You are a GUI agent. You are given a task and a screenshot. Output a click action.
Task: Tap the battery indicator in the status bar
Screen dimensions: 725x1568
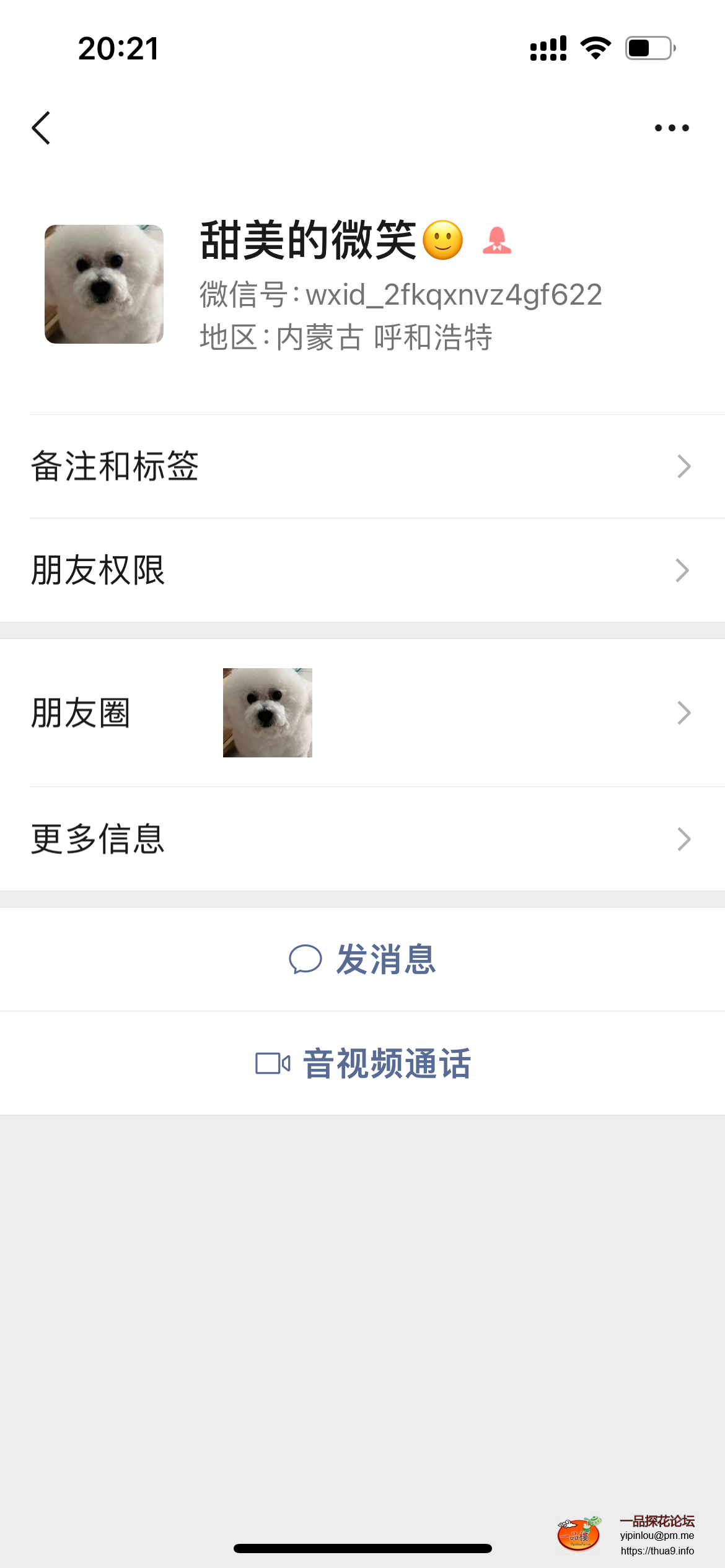pos(649,50)
